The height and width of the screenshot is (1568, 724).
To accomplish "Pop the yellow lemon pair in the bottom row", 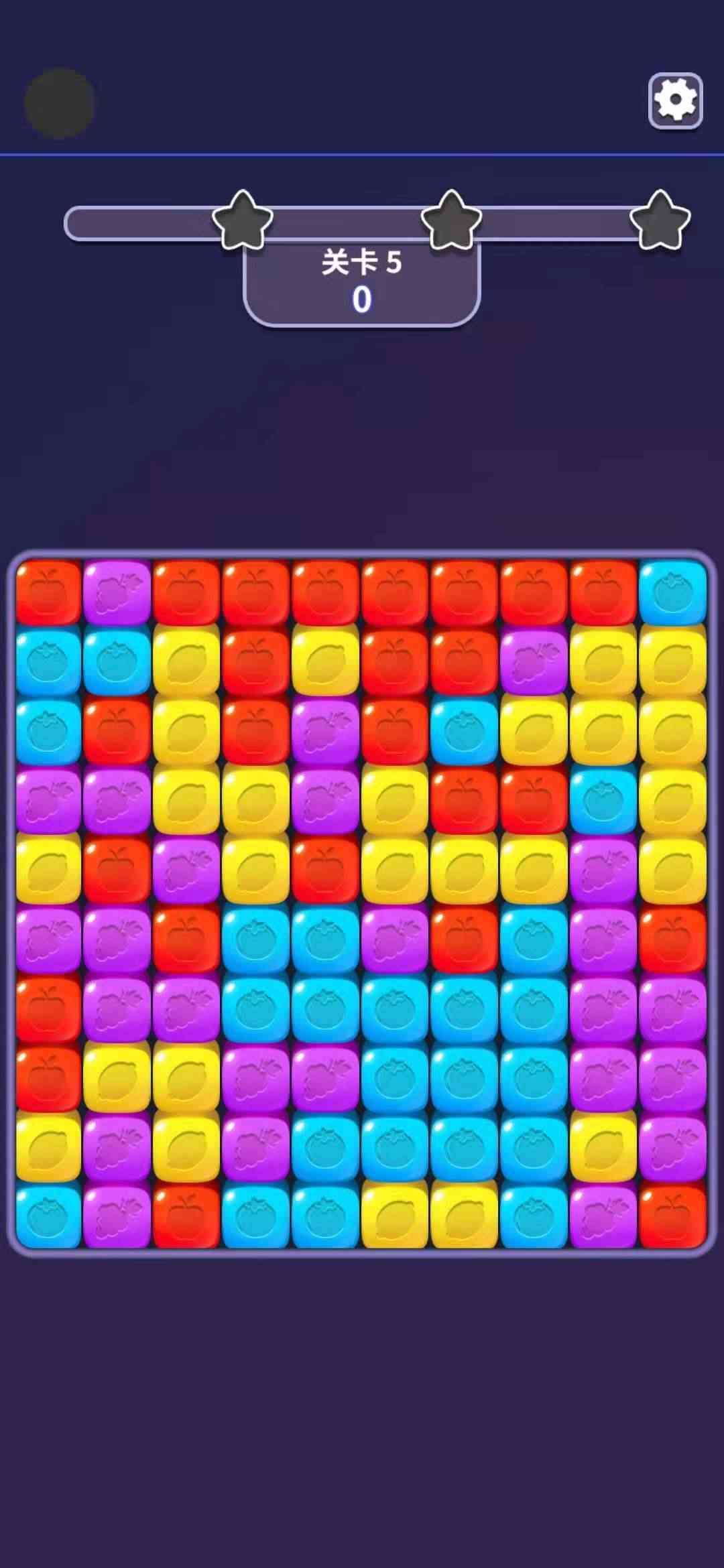I will click(x=395, y=1216).
